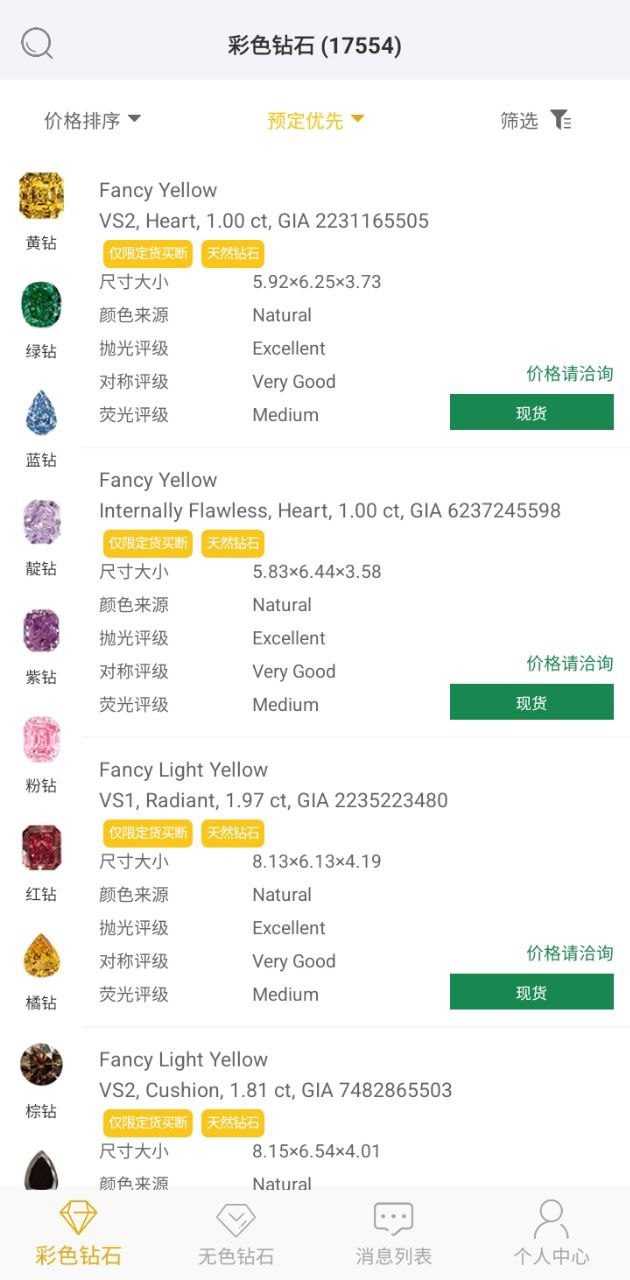The width and height of the screenshot is (630, 1280).
Task: Select the 蓝钻 blue diamond category
Action: point(41,428)
